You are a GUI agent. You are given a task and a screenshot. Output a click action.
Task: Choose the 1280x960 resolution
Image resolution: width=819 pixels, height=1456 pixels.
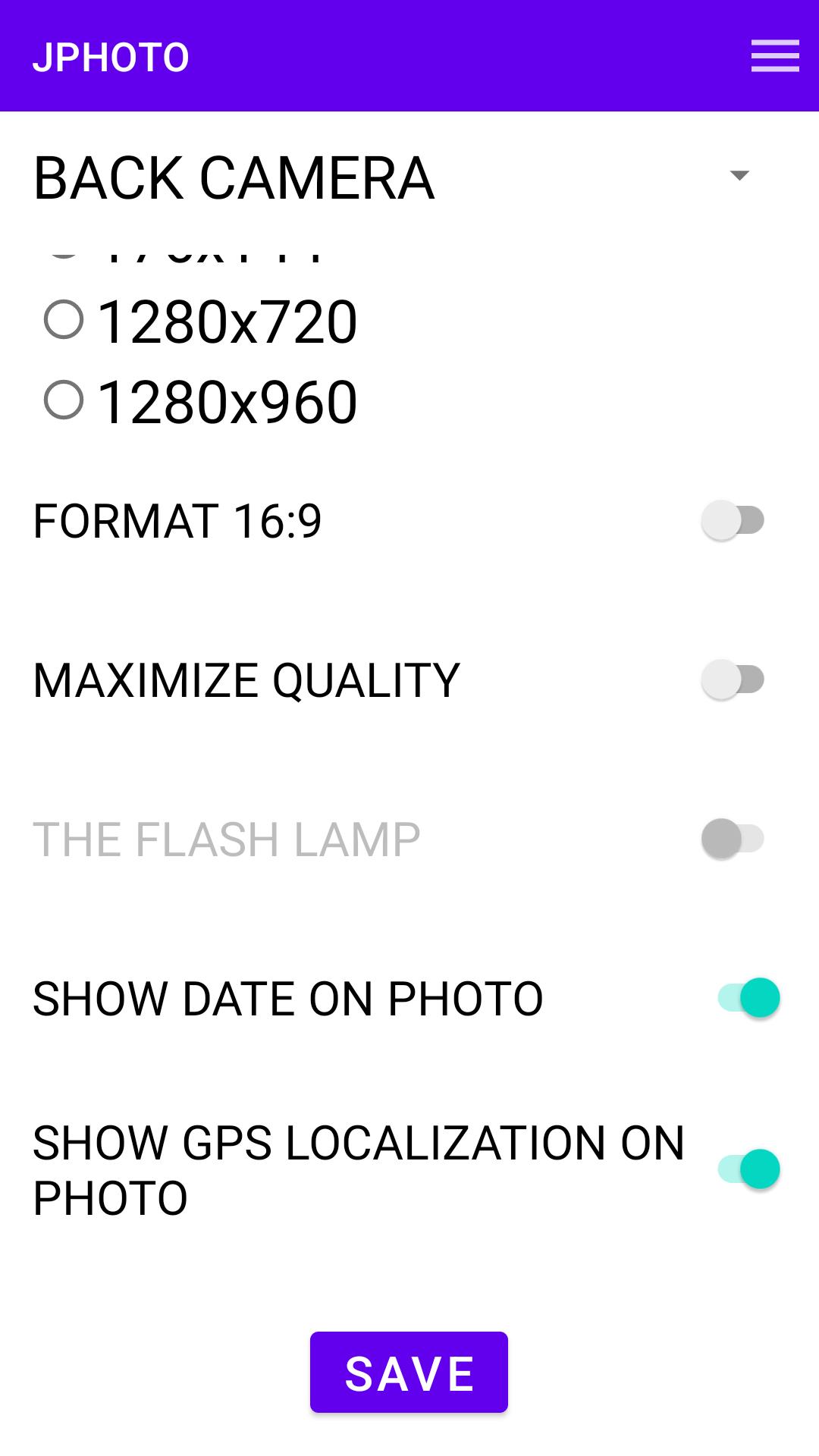201,402
